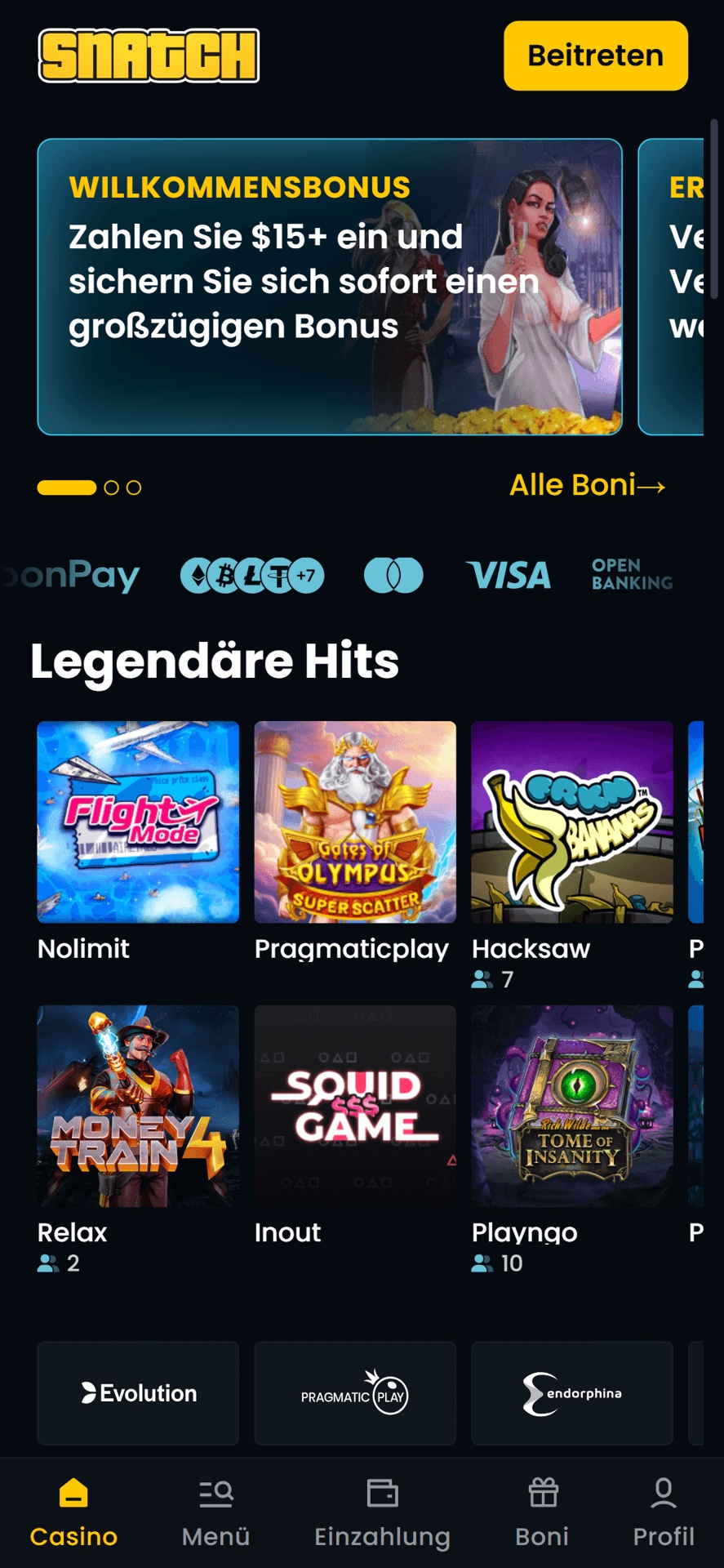The image size is (724, 1568).
Task: Play Money Train 4 by Relax
Action: [138, 1106]
